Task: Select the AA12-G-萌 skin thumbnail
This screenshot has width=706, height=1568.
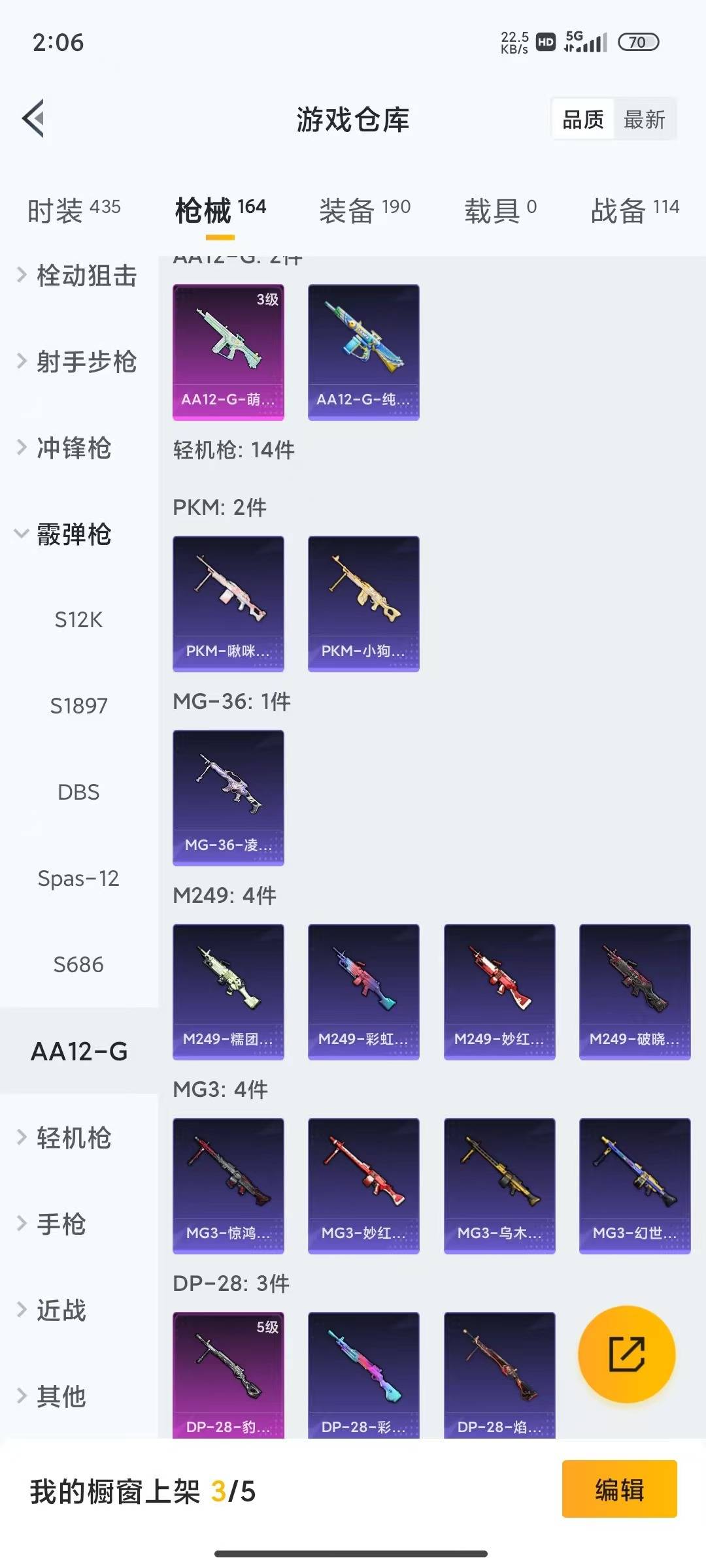Action: click(x=228, y=353)
